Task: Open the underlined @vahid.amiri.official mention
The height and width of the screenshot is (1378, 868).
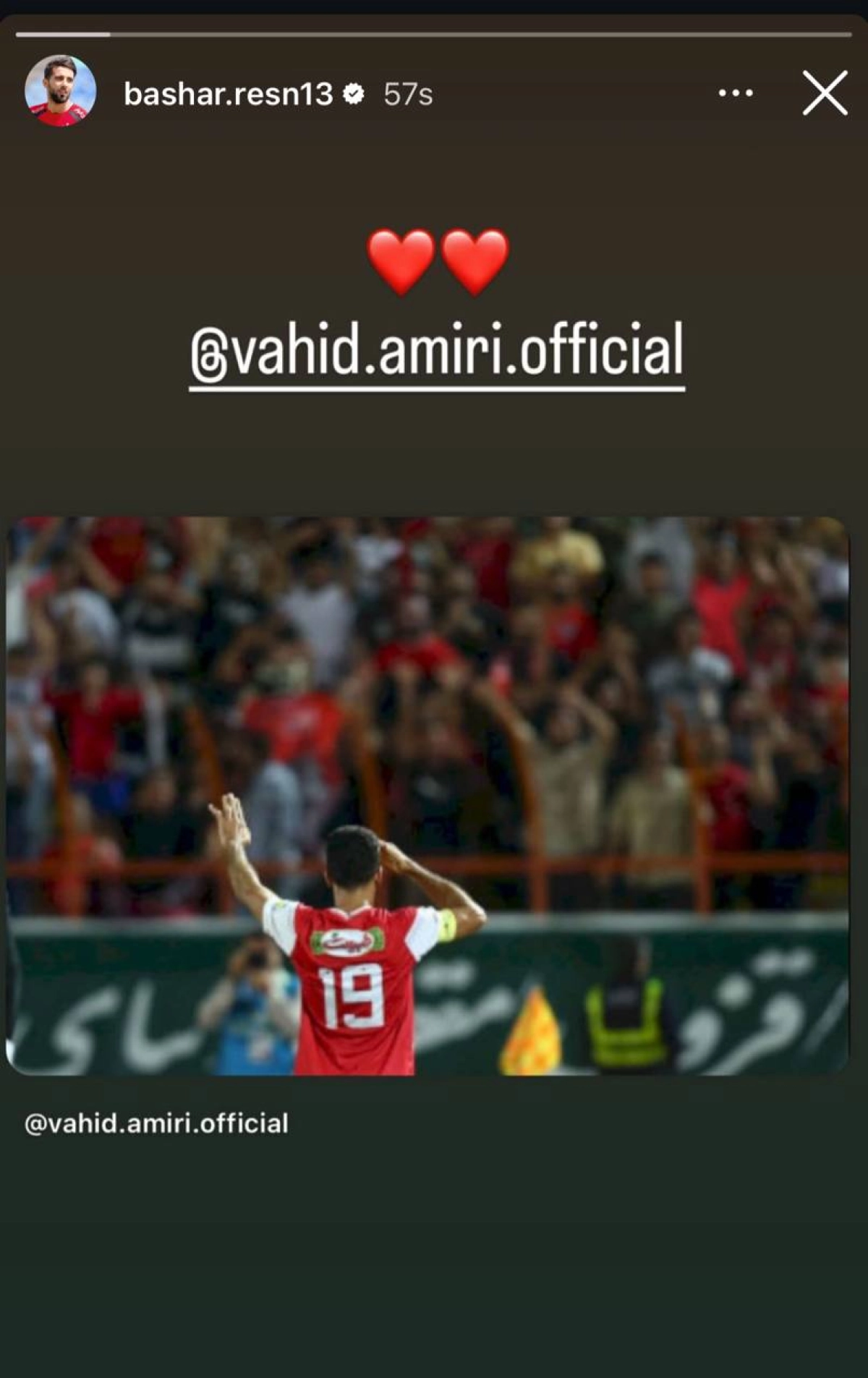Action: pyautogui.click(x=437, y=352)
